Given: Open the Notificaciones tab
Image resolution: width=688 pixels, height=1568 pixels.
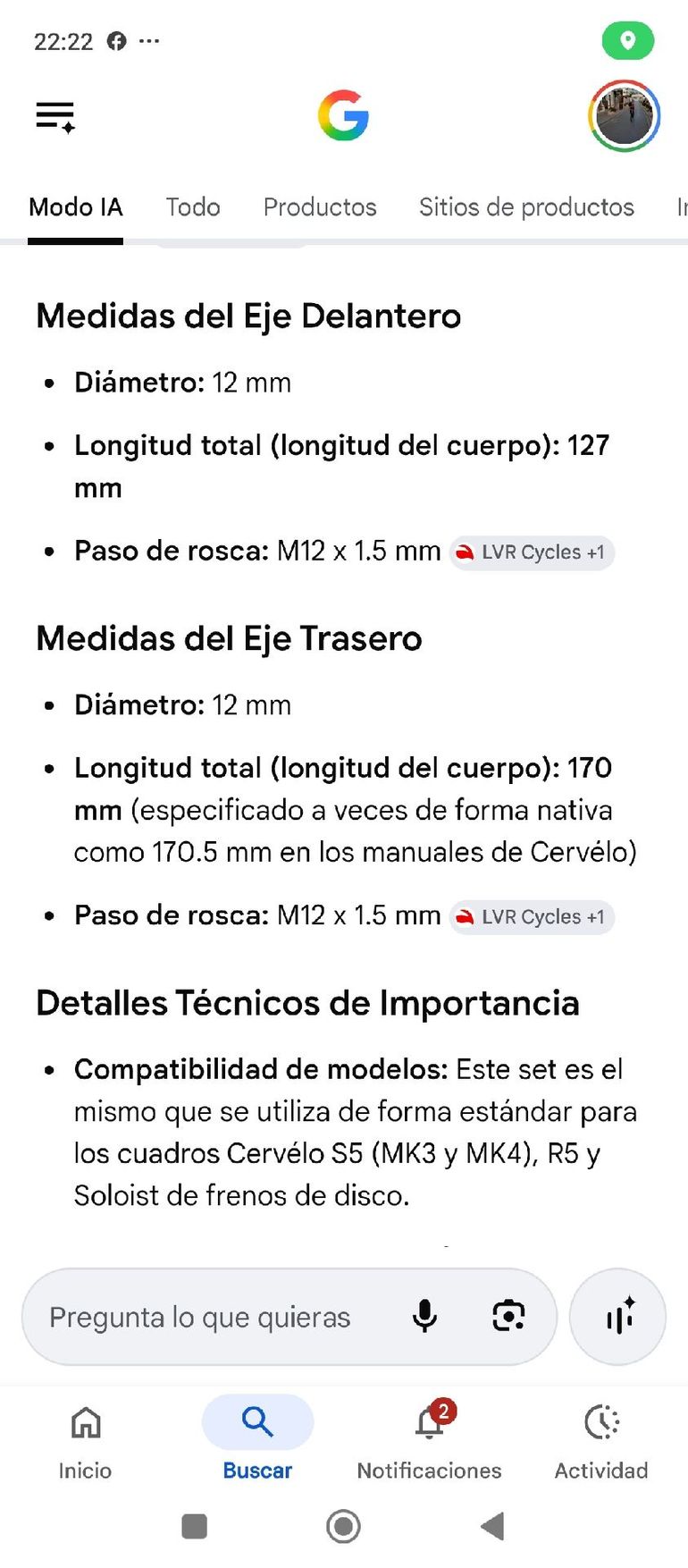Looking at the screenshot, I should (429, 1438).
